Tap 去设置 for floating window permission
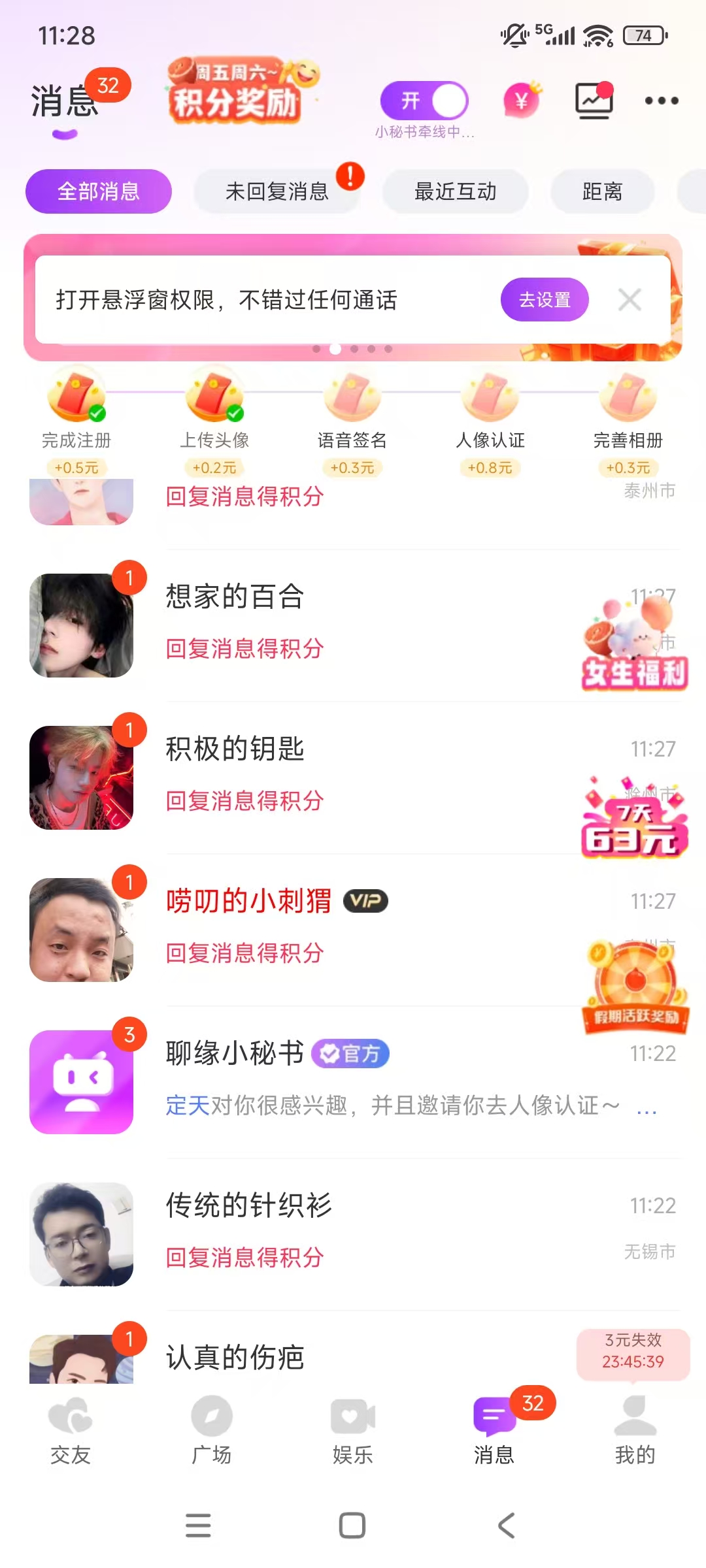 tap(545, 300)
